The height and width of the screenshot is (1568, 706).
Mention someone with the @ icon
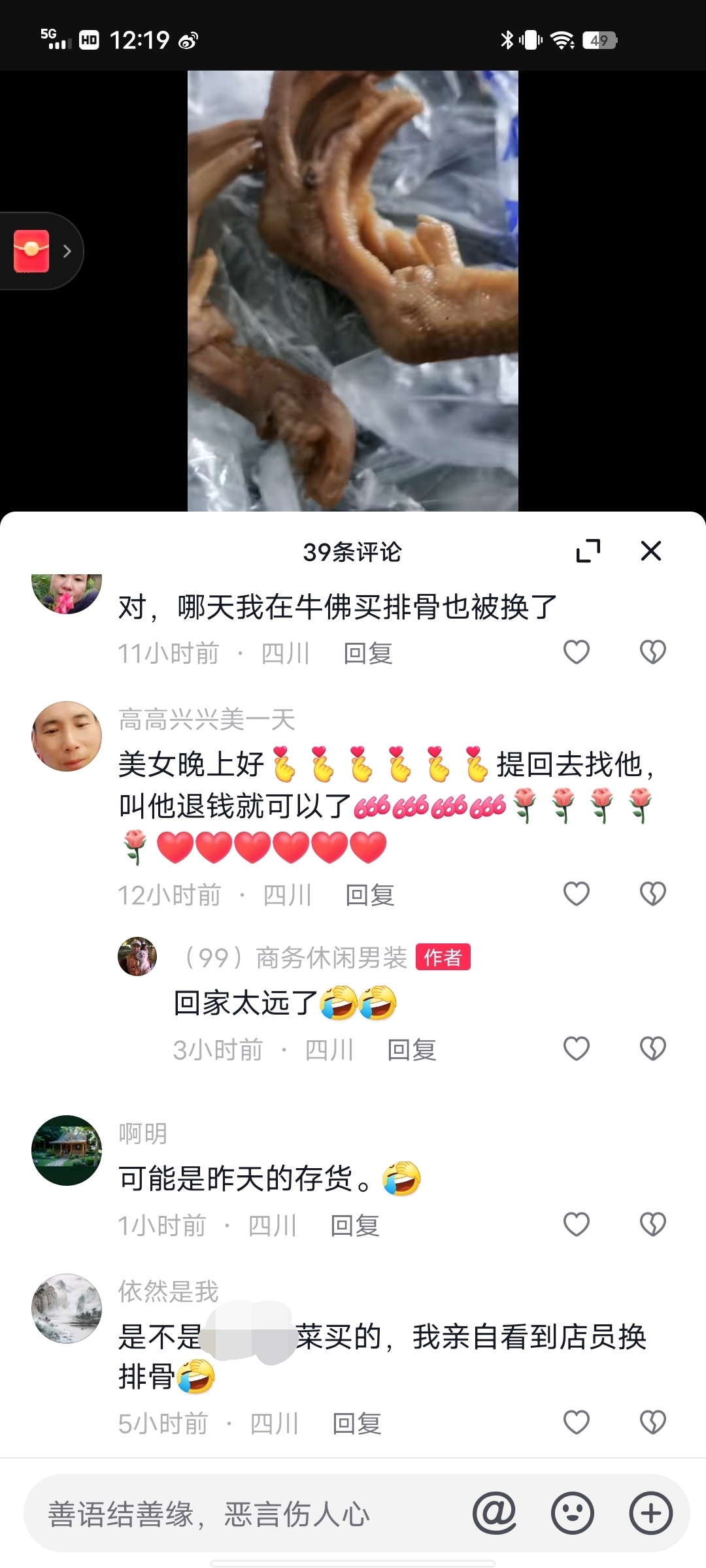(x=494, y=1512)
